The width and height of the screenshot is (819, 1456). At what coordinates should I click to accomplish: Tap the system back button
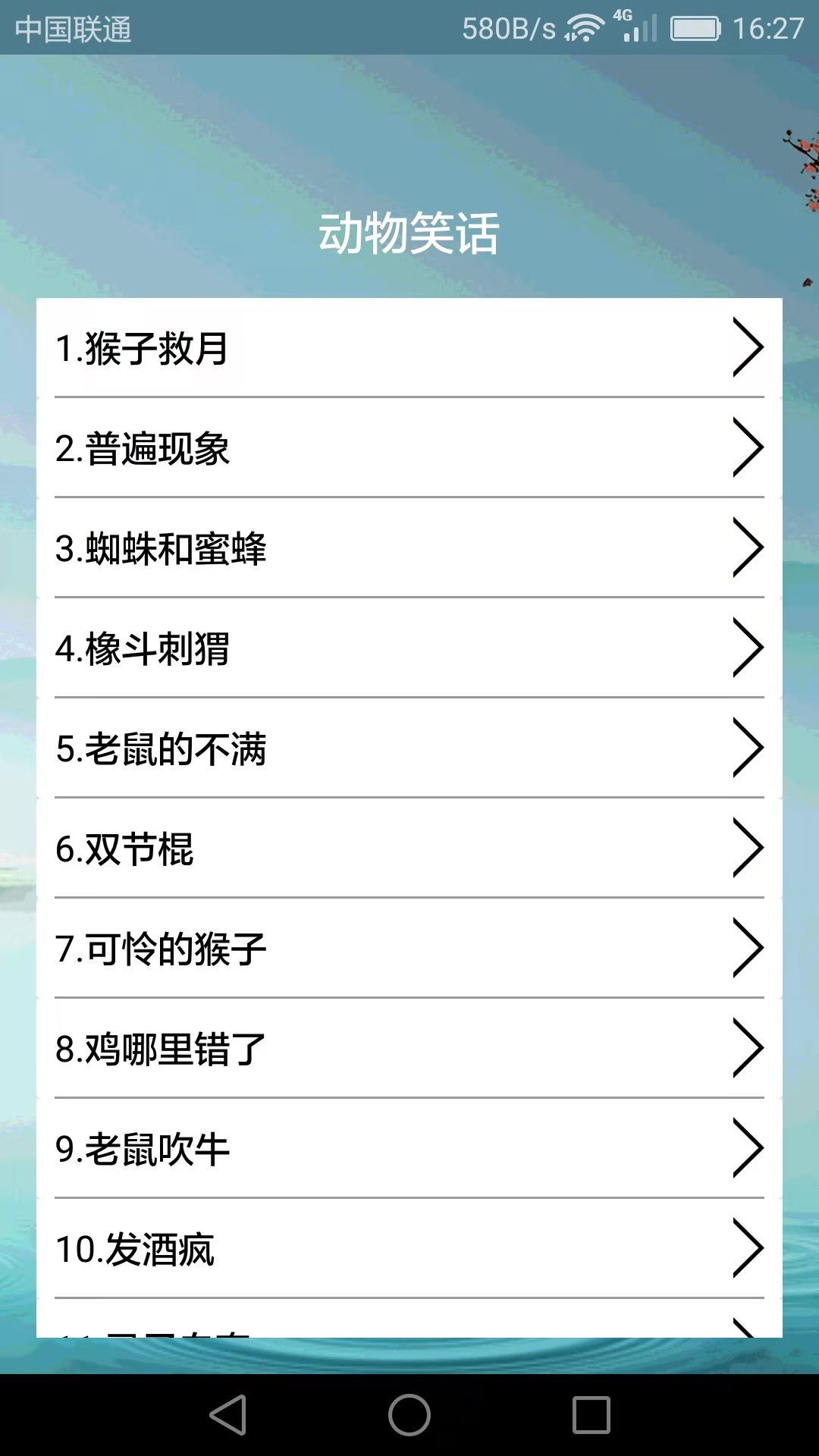pyautogui.click(x=228, y=1415)
